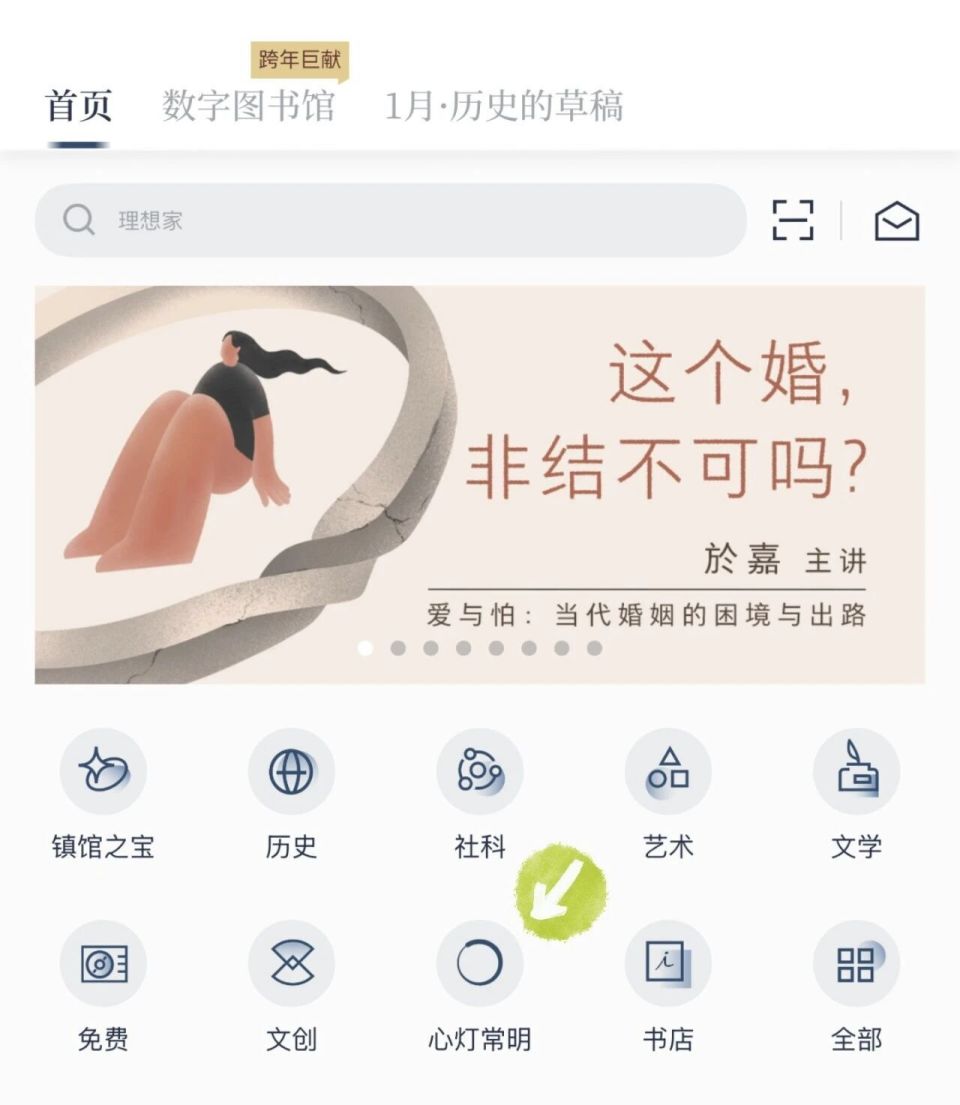
Task: Open the 社科 section icon
Action: pyautogui.click(x=480, y=771)
